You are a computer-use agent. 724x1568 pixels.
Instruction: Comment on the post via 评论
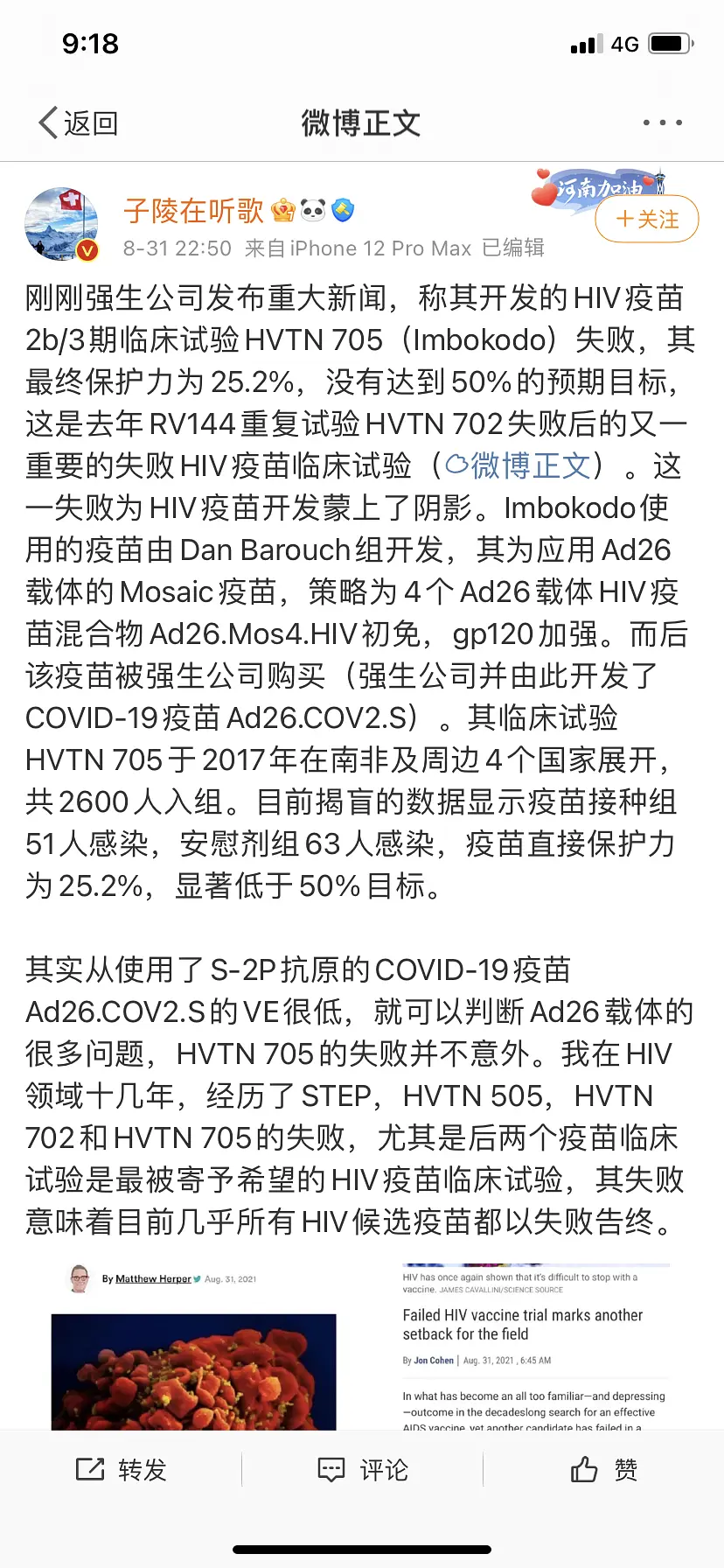[x=362, y=1470]
